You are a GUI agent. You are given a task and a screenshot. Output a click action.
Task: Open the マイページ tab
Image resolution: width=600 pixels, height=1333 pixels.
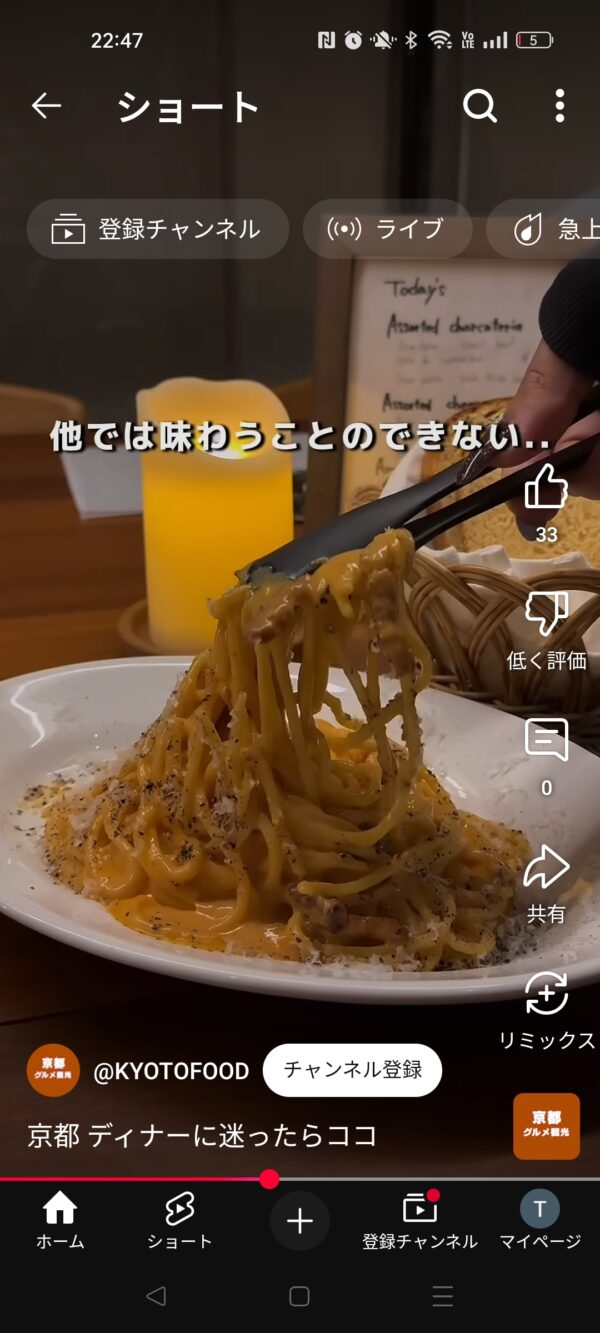pyautogui.click(x=540, y=1221)
